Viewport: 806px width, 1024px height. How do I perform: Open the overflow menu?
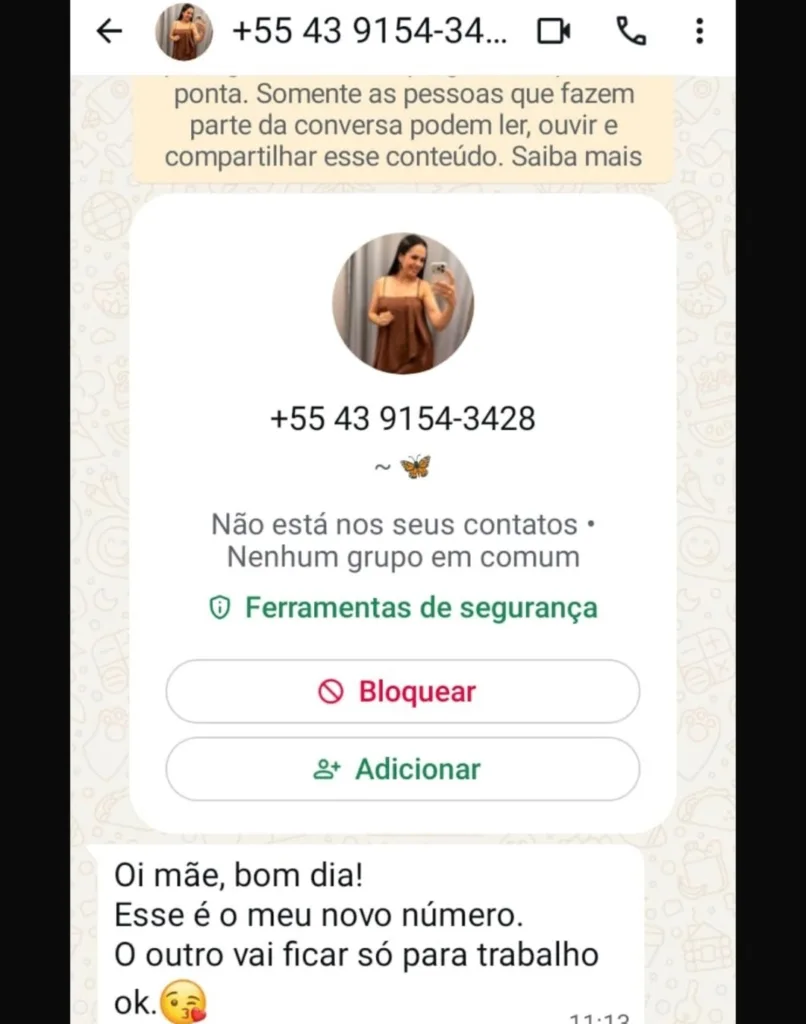[699, 32]
